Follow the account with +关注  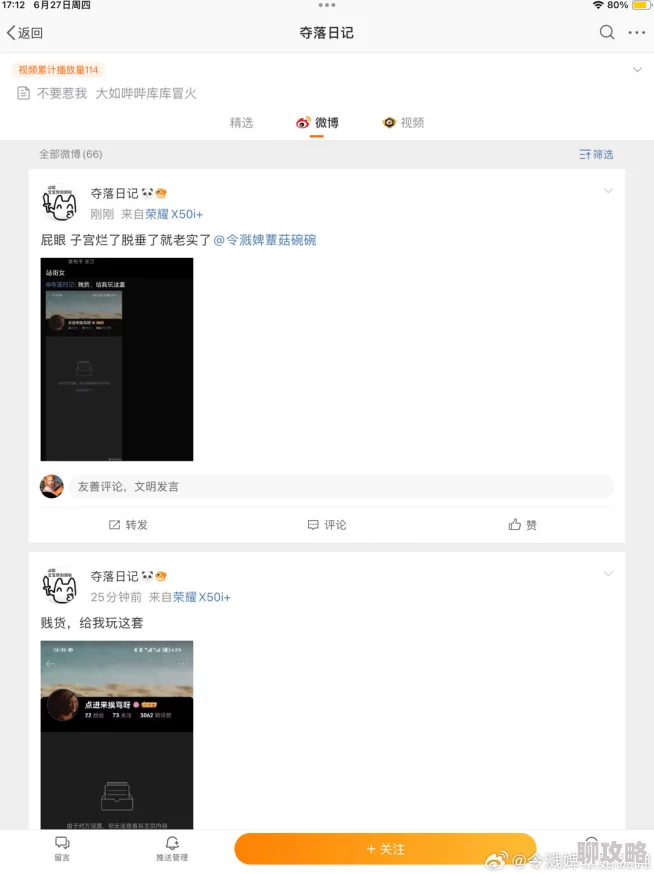pos(385,849)
